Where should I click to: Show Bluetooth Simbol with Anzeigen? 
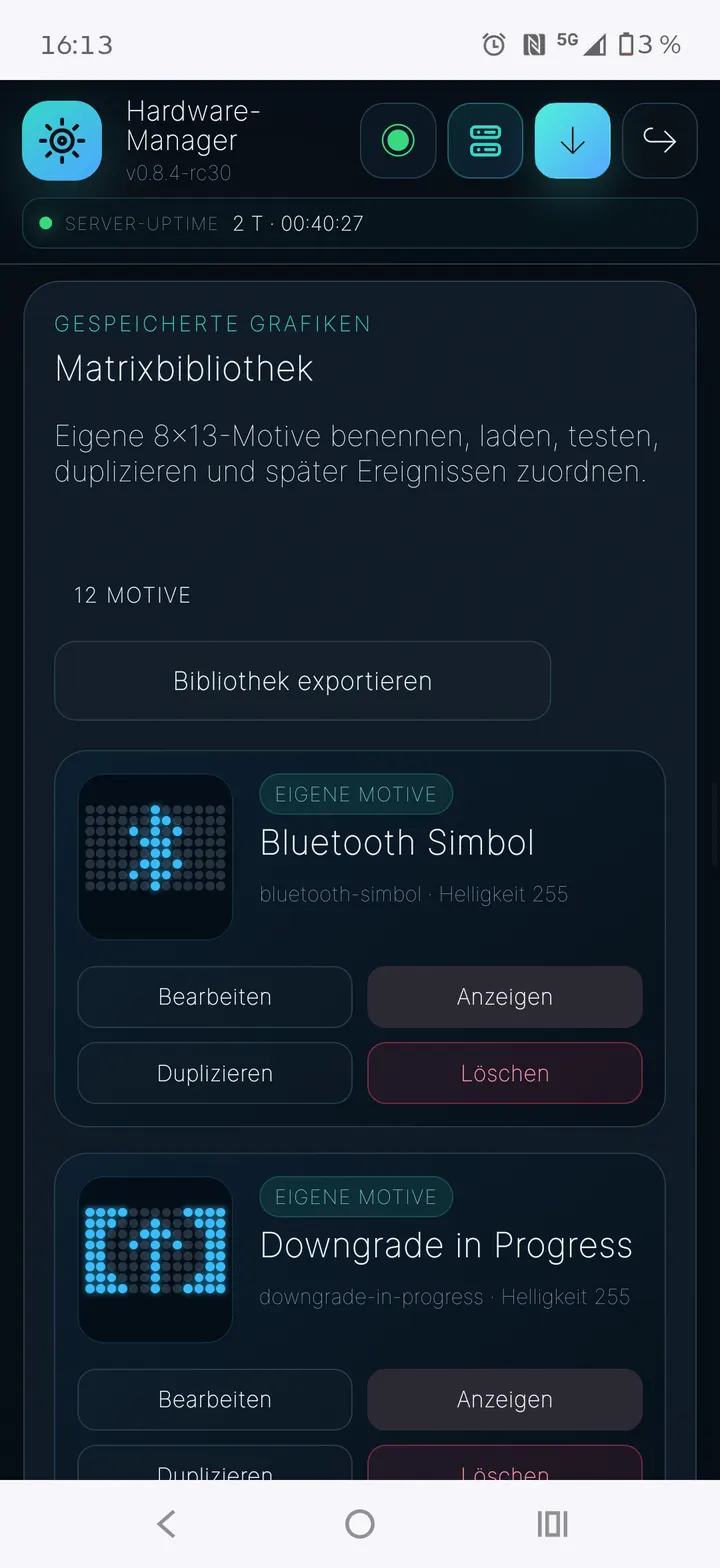pos(505,997)
